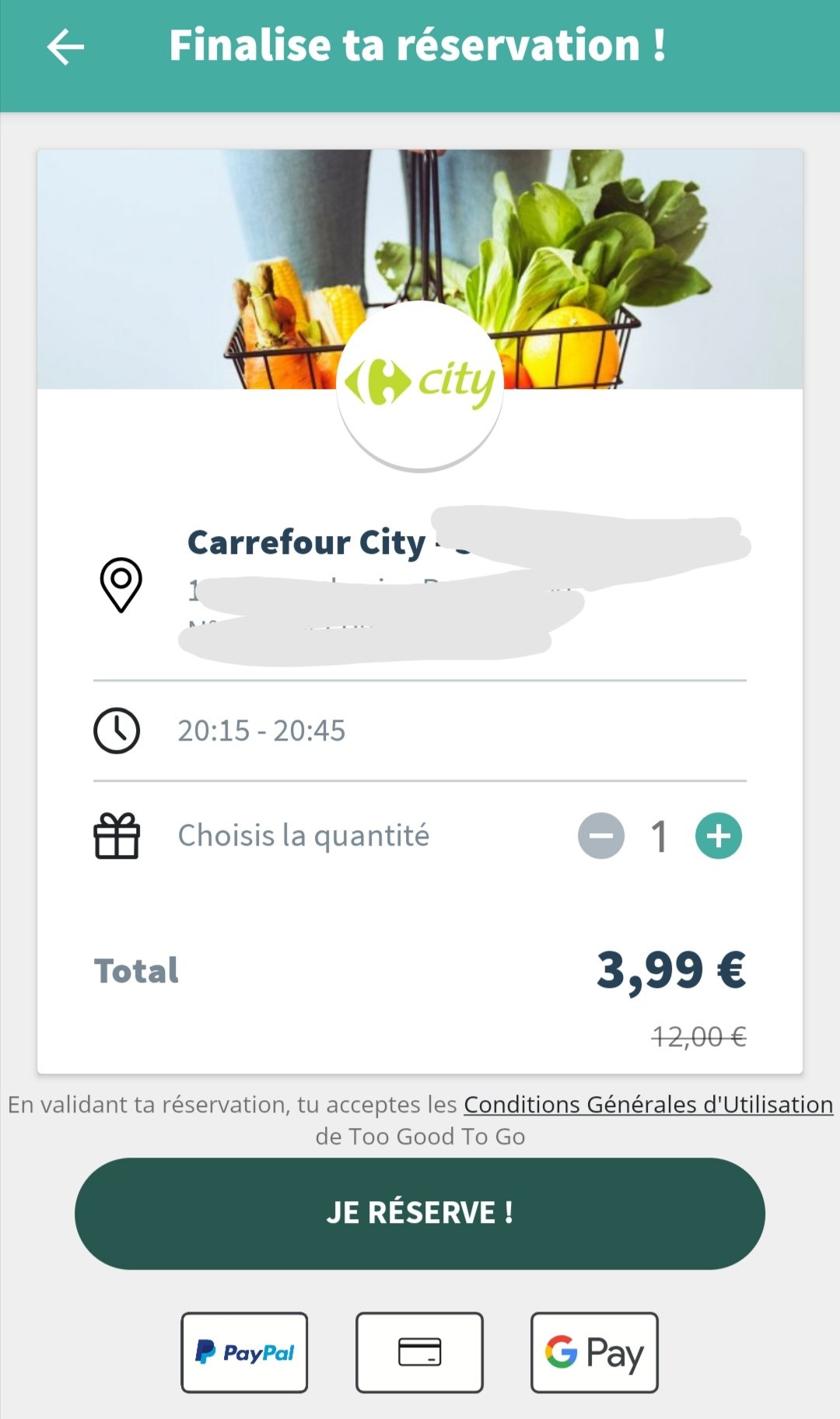840x1419 pixels.
Task: Select PayPal as payment method
Action: [x=244, y=1353]
